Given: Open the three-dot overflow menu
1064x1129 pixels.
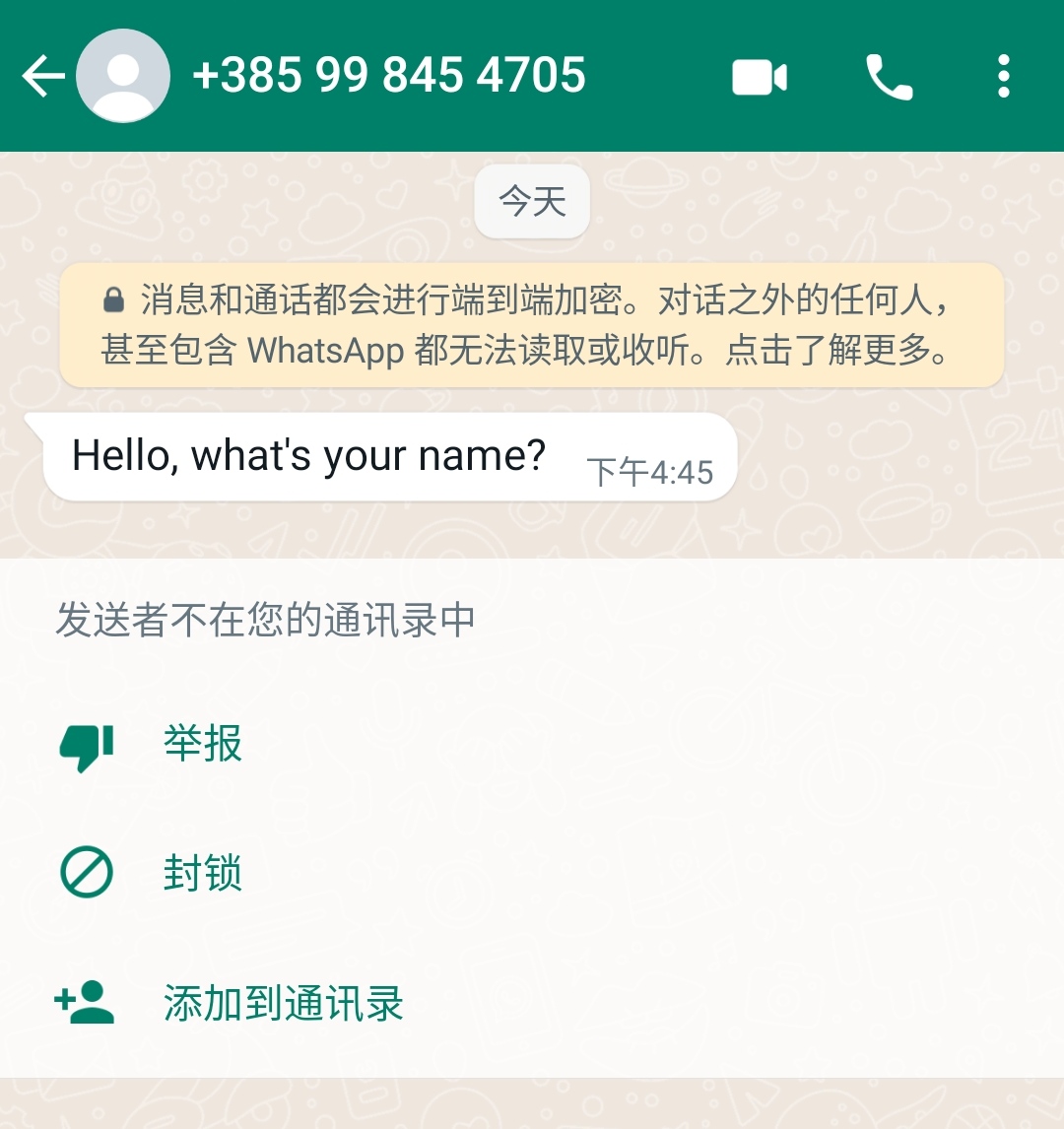Looking at the screenshot, I should pyautogui.click(x=1003, y=77).
